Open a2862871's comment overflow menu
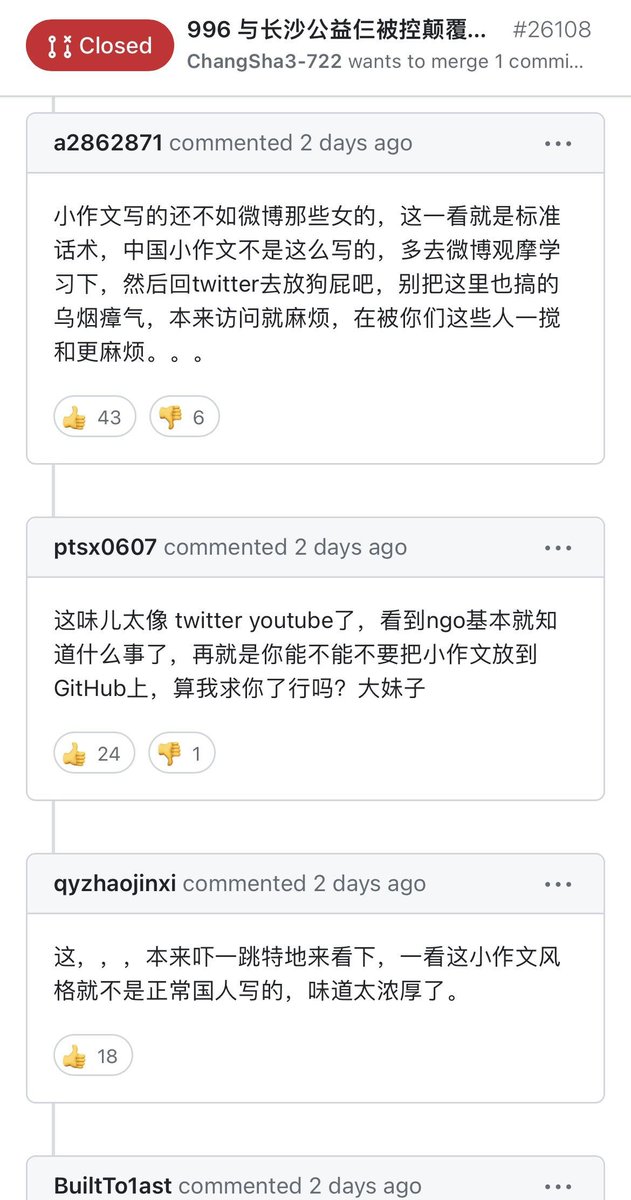 click(558, 144)
